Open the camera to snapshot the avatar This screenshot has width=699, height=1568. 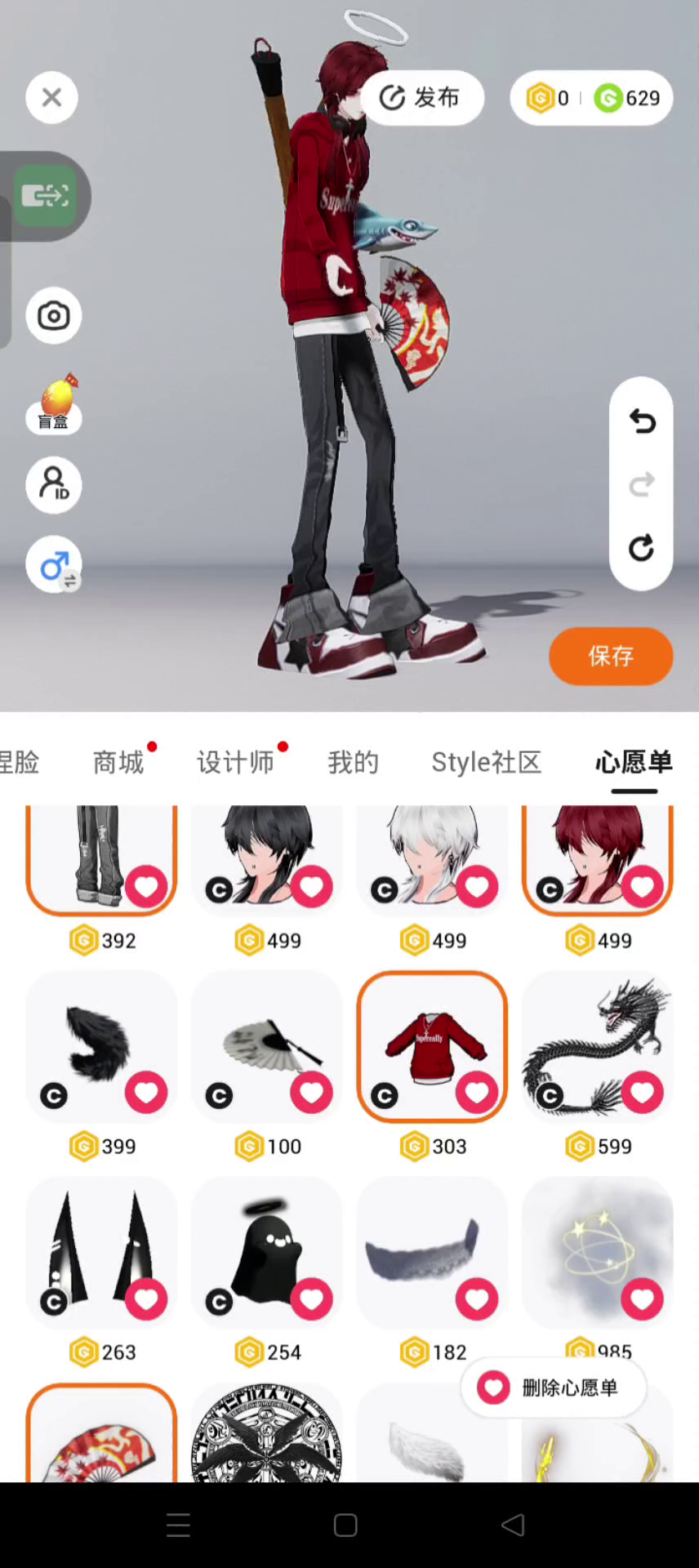click(54, 316)
